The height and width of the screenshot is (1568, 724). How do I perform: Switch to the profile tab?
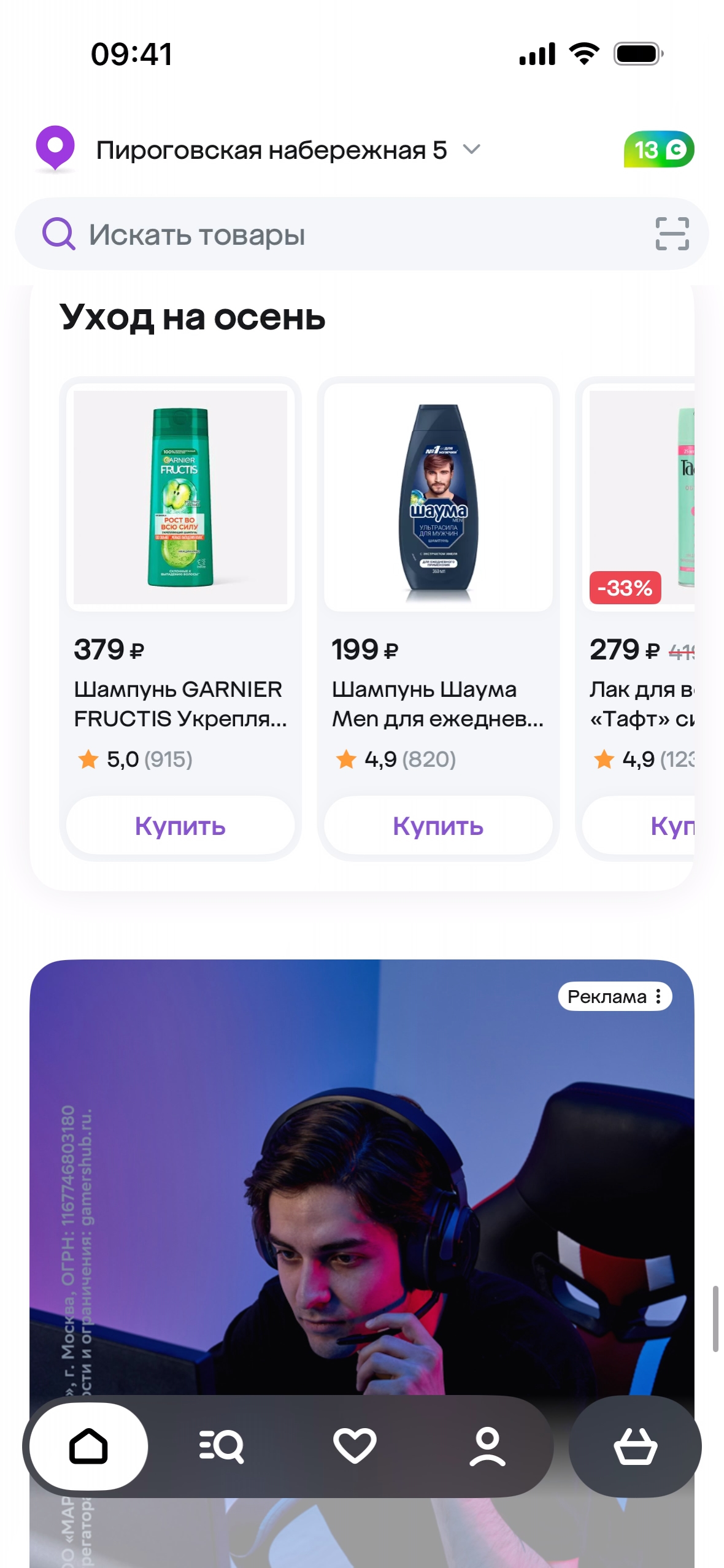487,1447
